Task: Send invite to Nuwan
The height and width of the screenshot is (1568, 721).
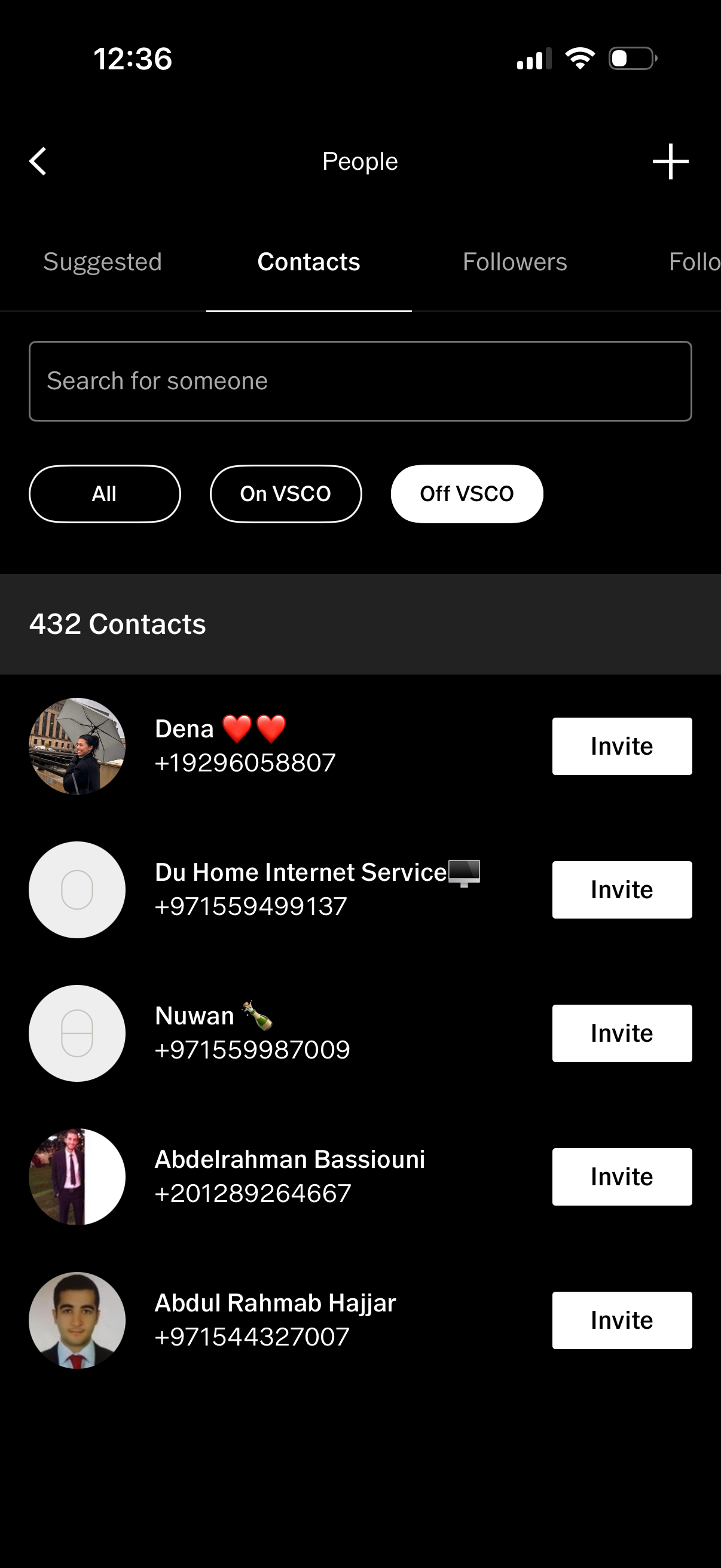Action: (621, 1033)
